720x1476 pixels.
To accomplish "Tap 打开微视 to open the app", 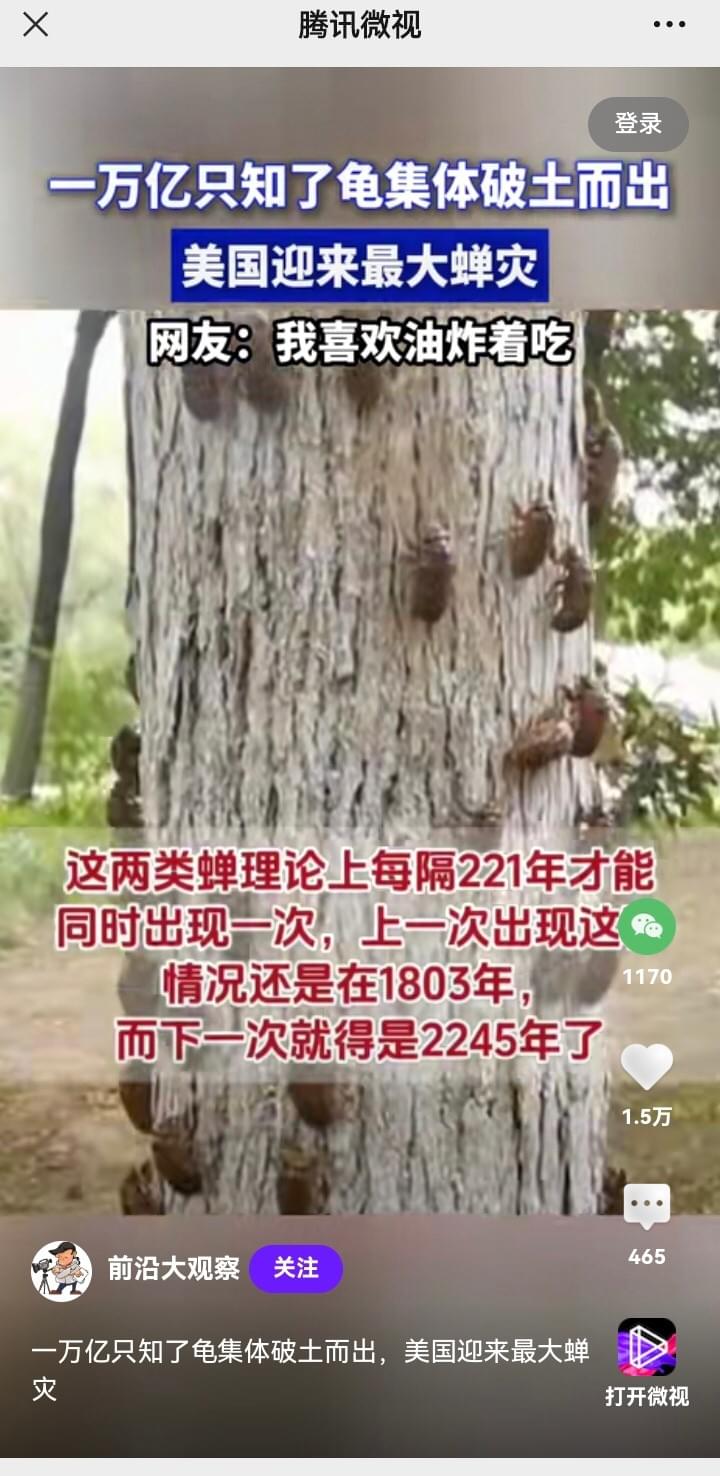I will [x=647, y=1360].
